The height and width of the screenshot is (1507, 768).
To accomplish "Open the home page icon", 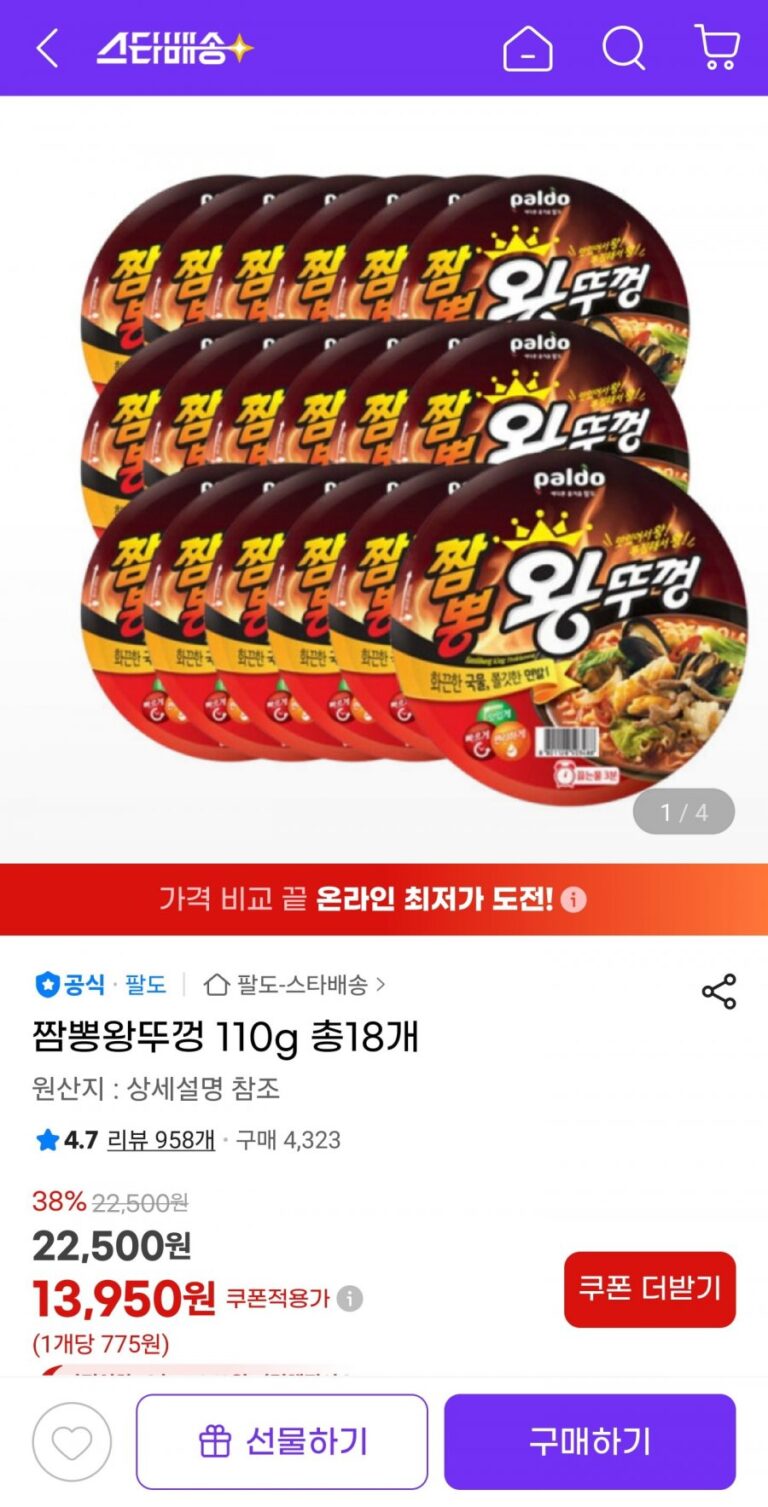I will pyautogui.click(x=527, y=48).
